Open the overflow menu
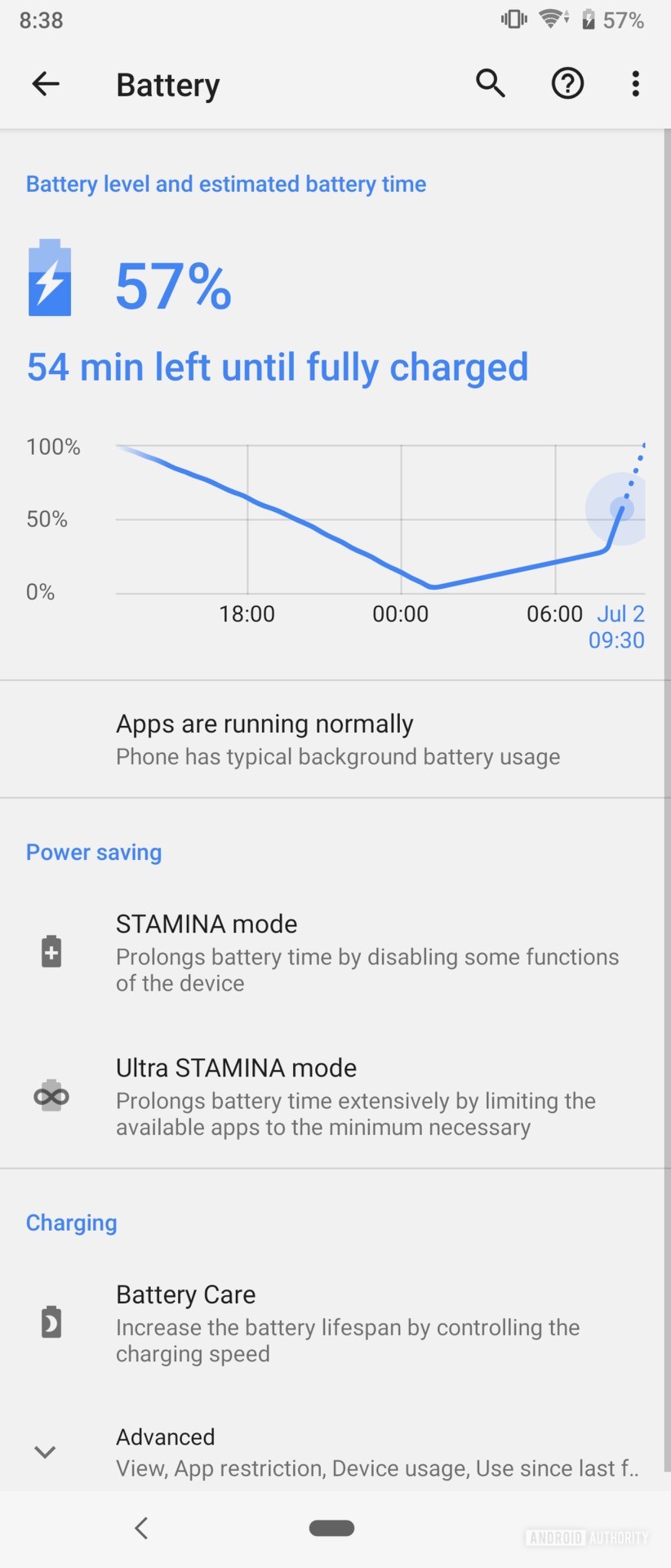Image resolution: width=671 pixels, height=1568 pixels. click(x=635, y=83)
